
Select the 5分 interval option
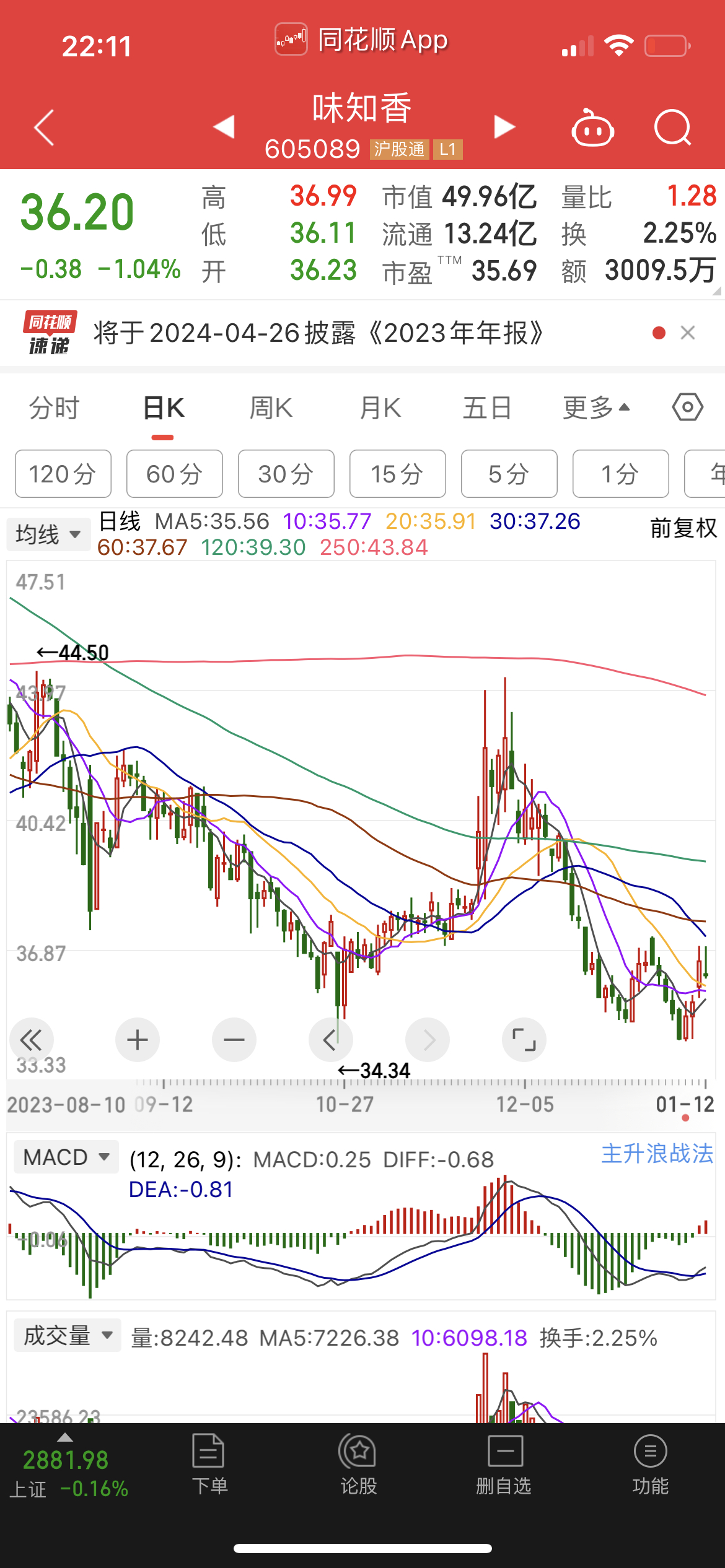click(x=509, y=474)
